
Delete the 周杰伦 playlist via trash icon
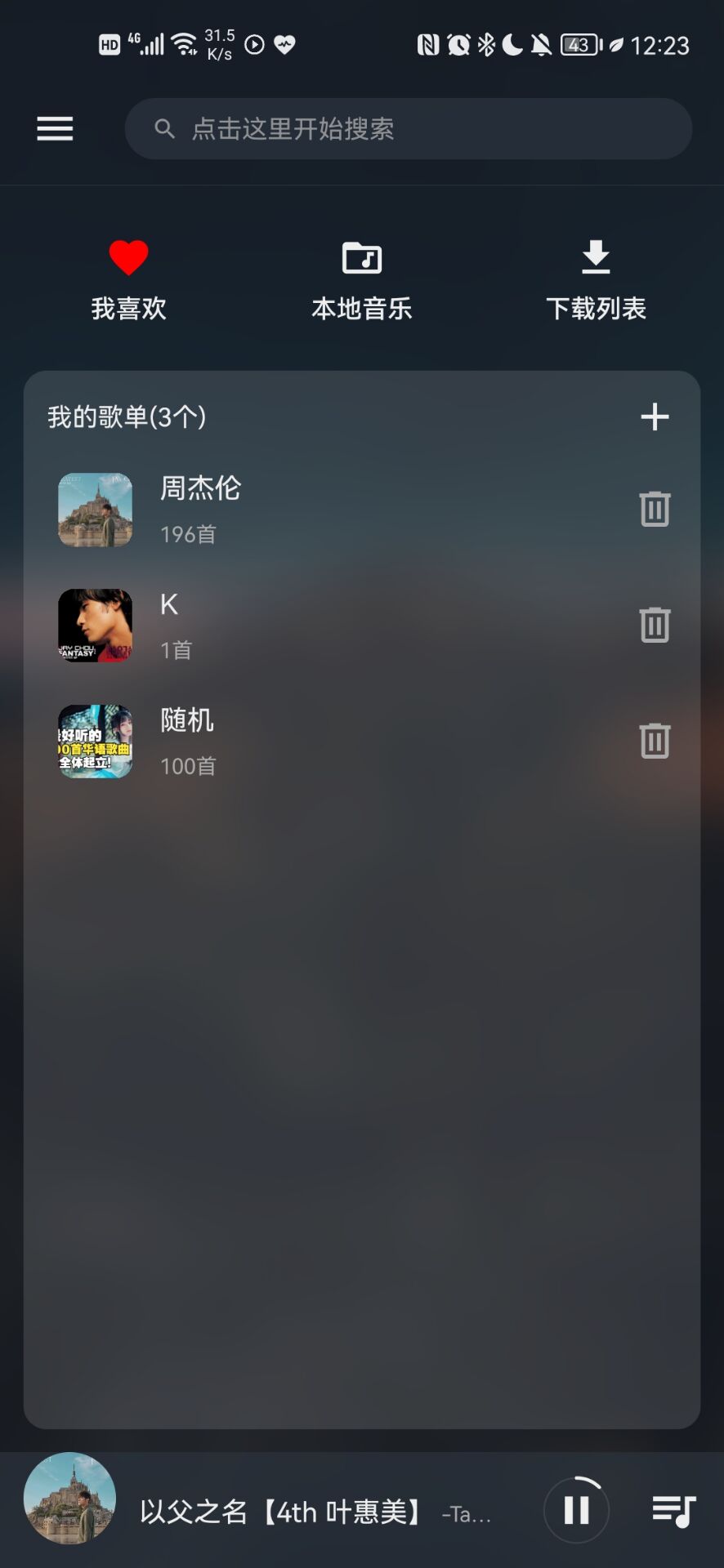point(653,509)
